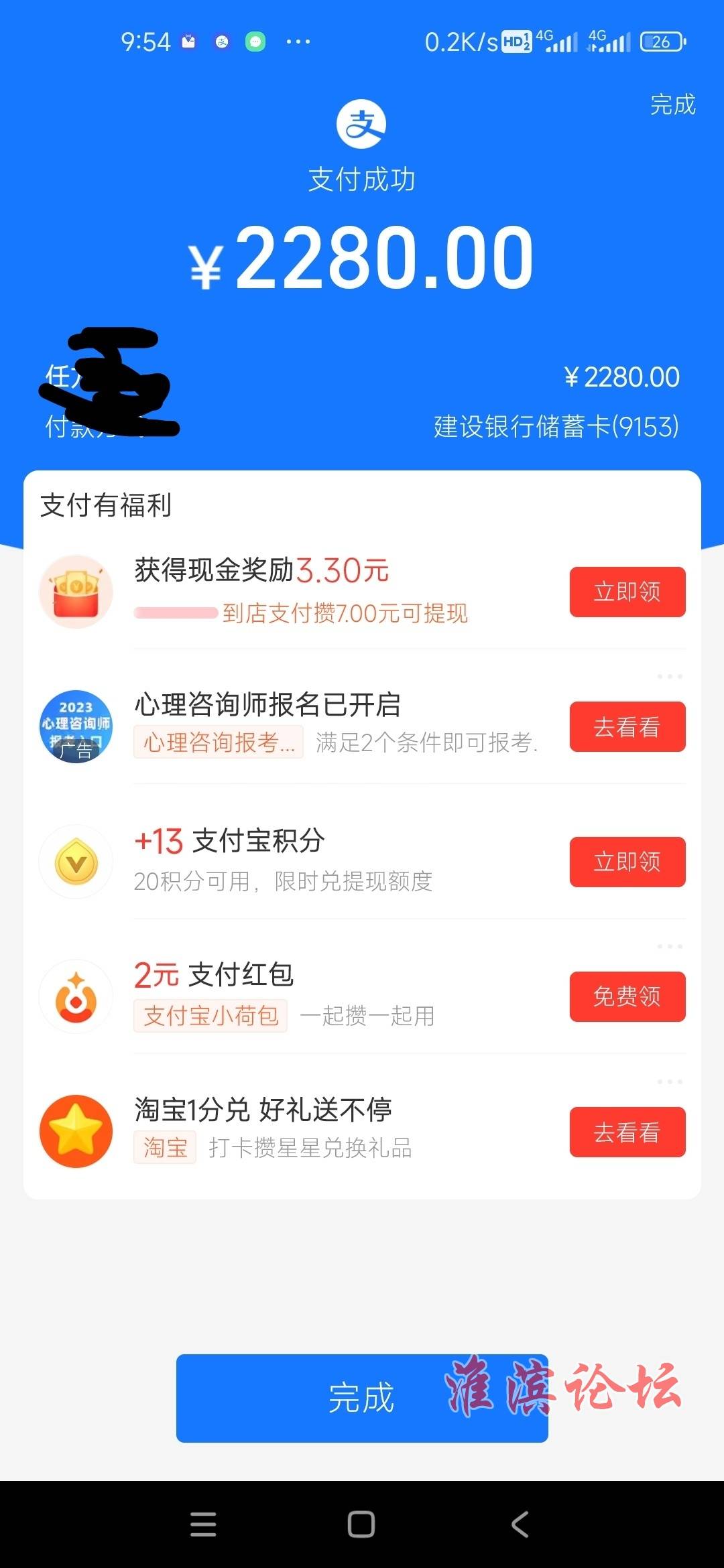Open the 支付宝积分 reward row
The height and width of the screenshot is (1568, 724).
tap(362, 862)
